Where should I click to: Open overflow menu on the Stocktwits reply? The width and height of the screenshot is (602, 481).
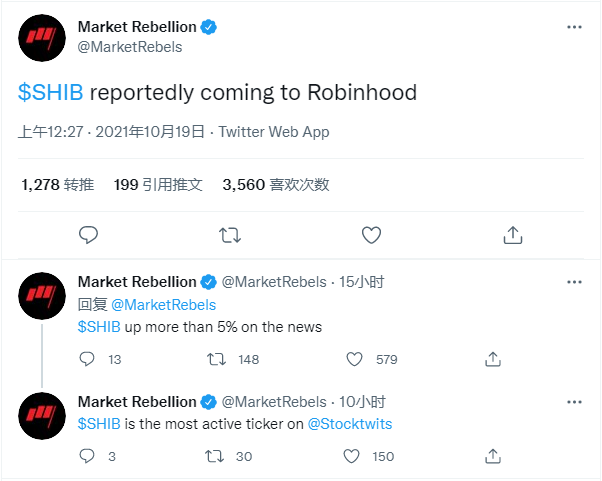[575, 401]
